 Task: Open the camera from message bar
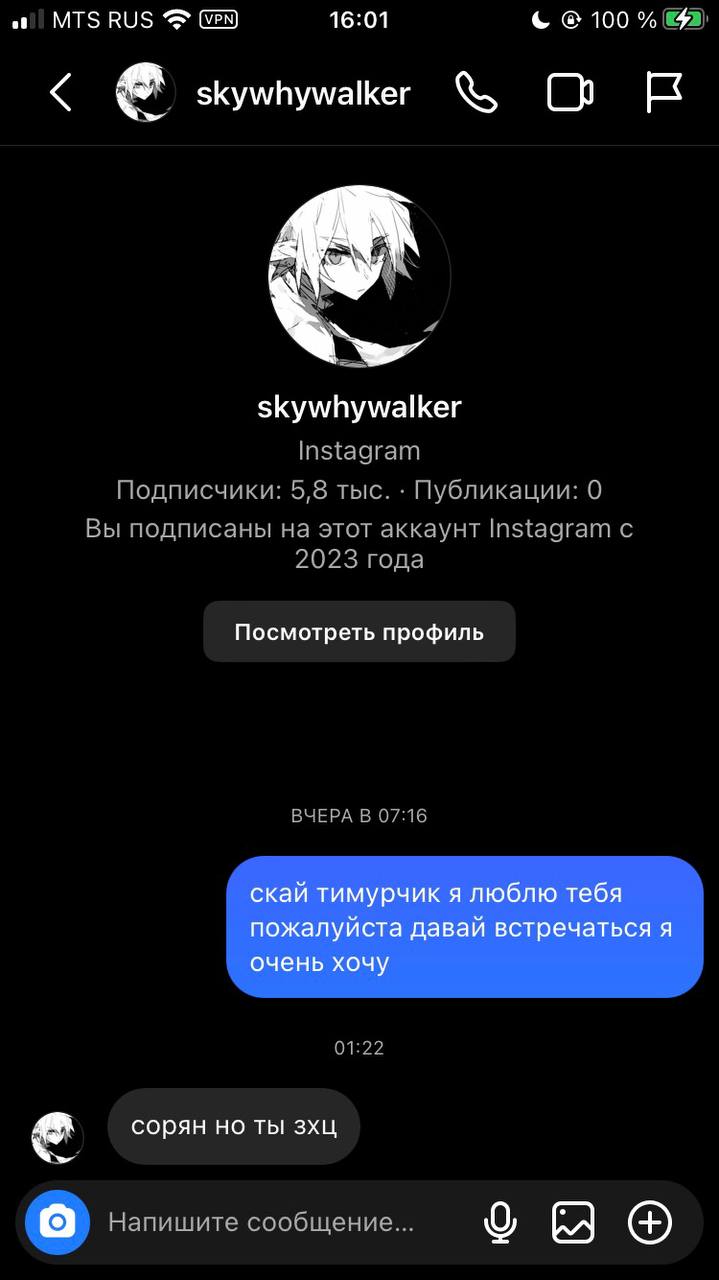click(57, 1222)
